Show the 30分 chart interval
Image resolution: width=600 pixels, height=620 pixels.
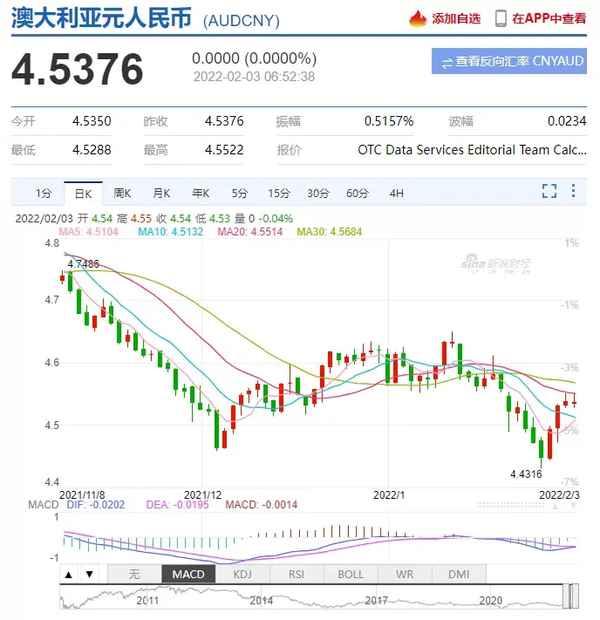point(317,193)
